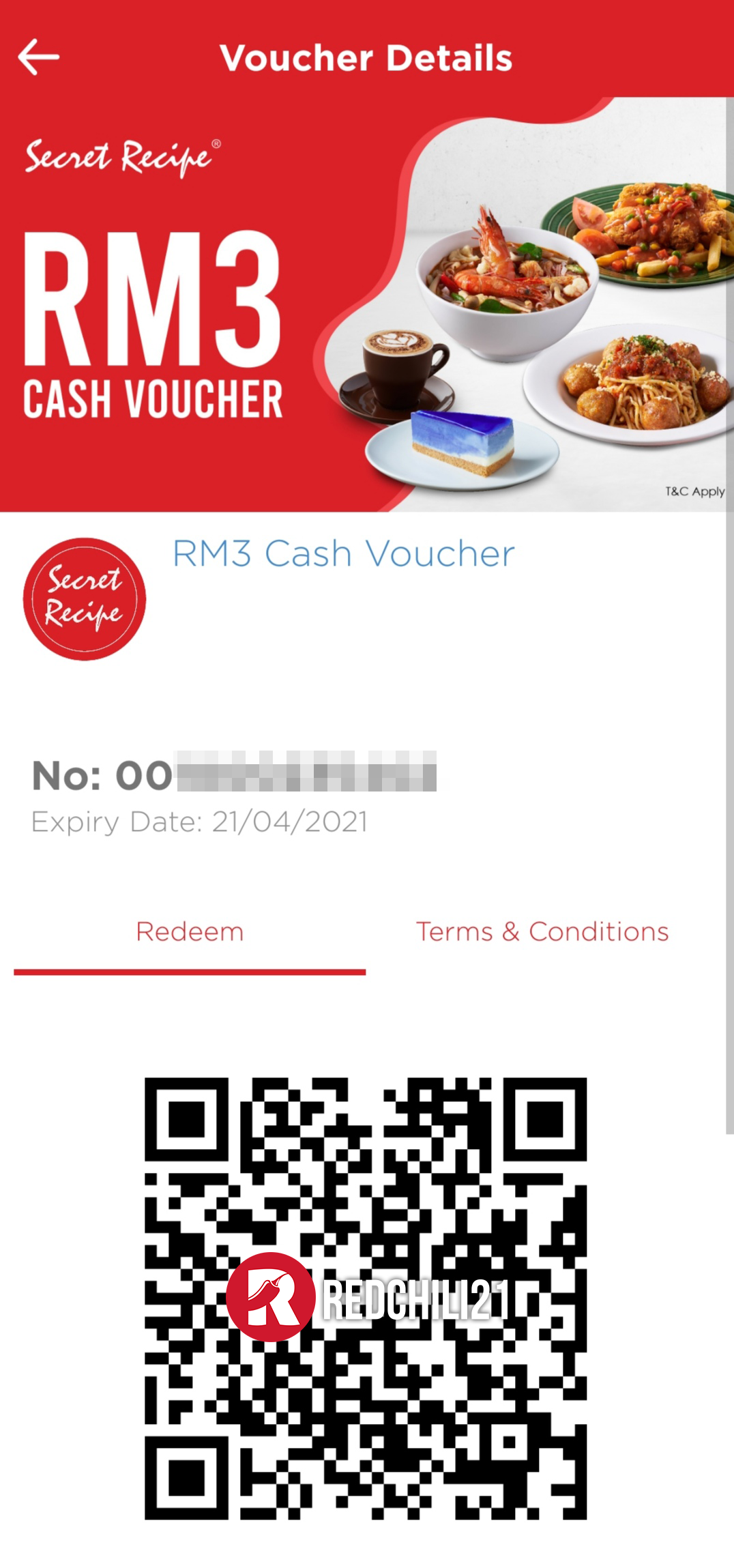Switch to the Redeem tab

190,932
